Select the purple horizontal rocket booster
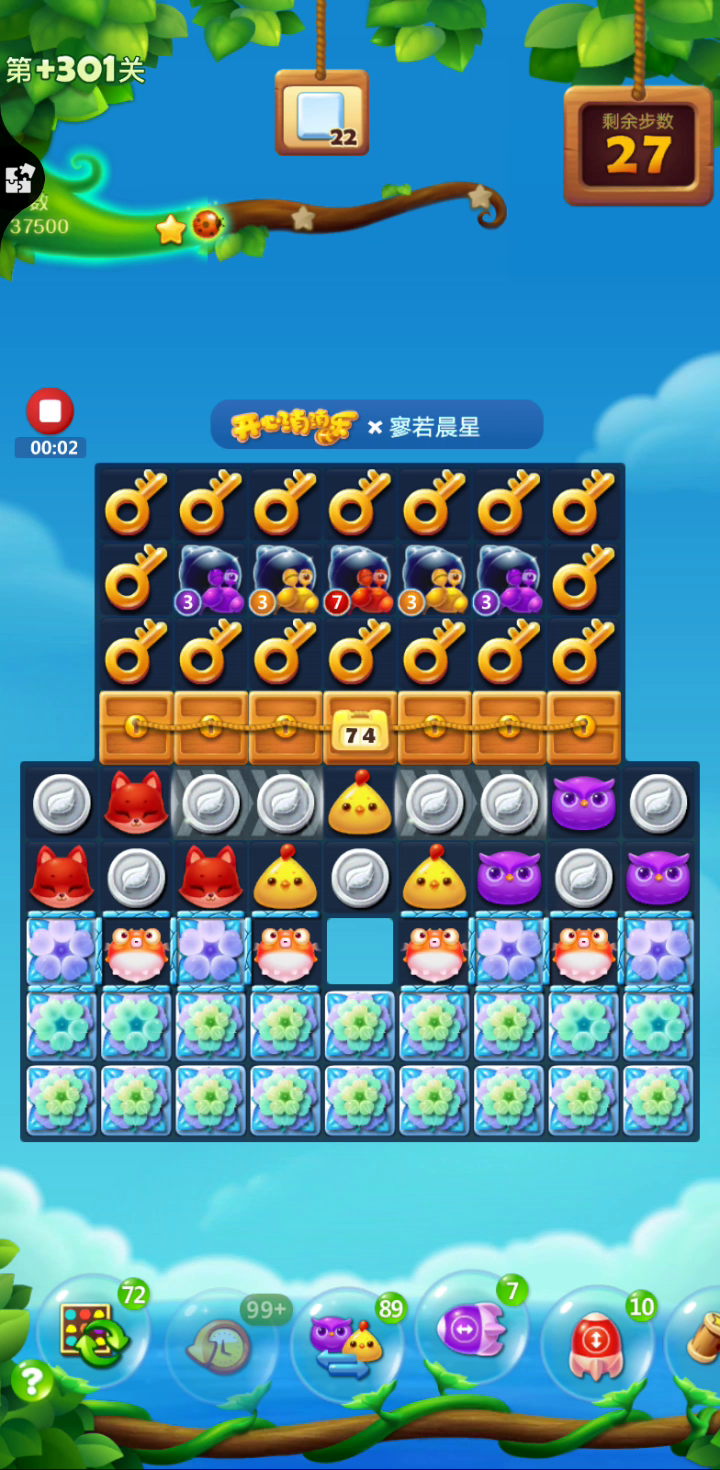This screenshot has height=1470, width=720. pyautogui.click(x=471, y=1327)
